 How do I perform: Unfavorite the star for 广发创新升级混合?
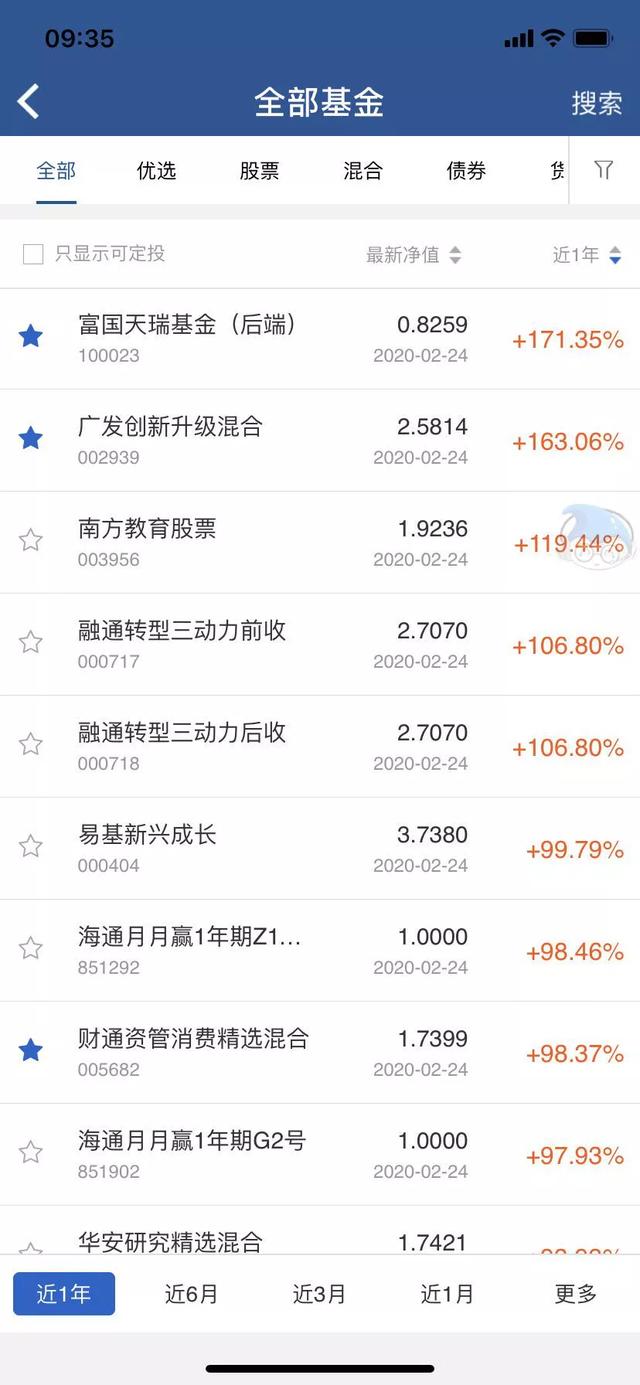pyautogui.click(x=31, y=437)
